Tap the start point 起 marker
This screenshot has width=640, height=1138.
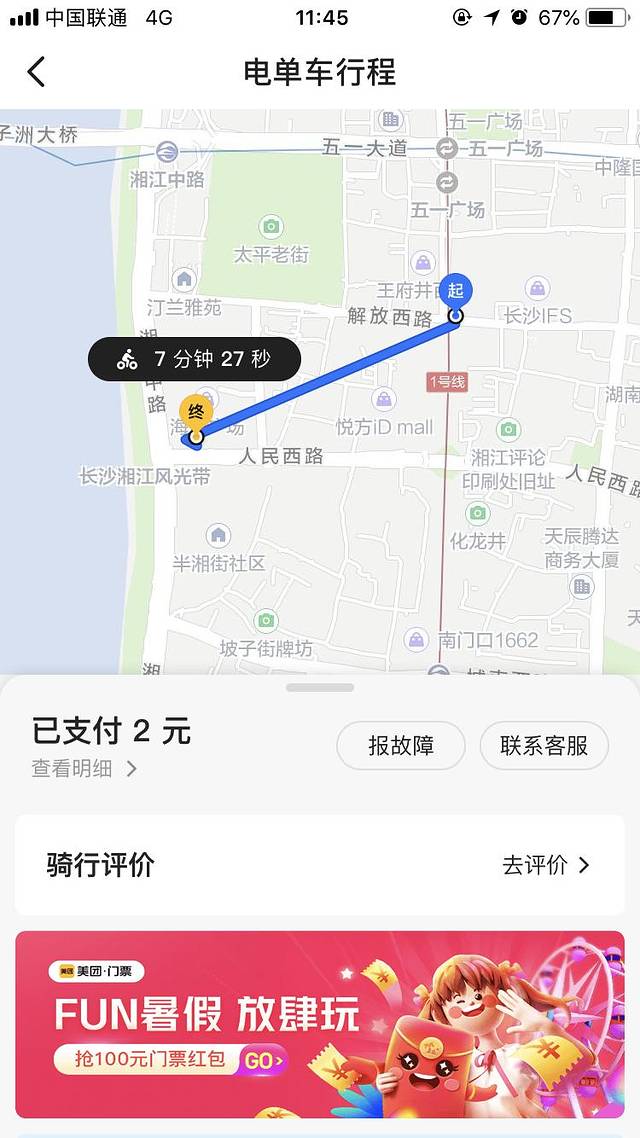[456, 292]
